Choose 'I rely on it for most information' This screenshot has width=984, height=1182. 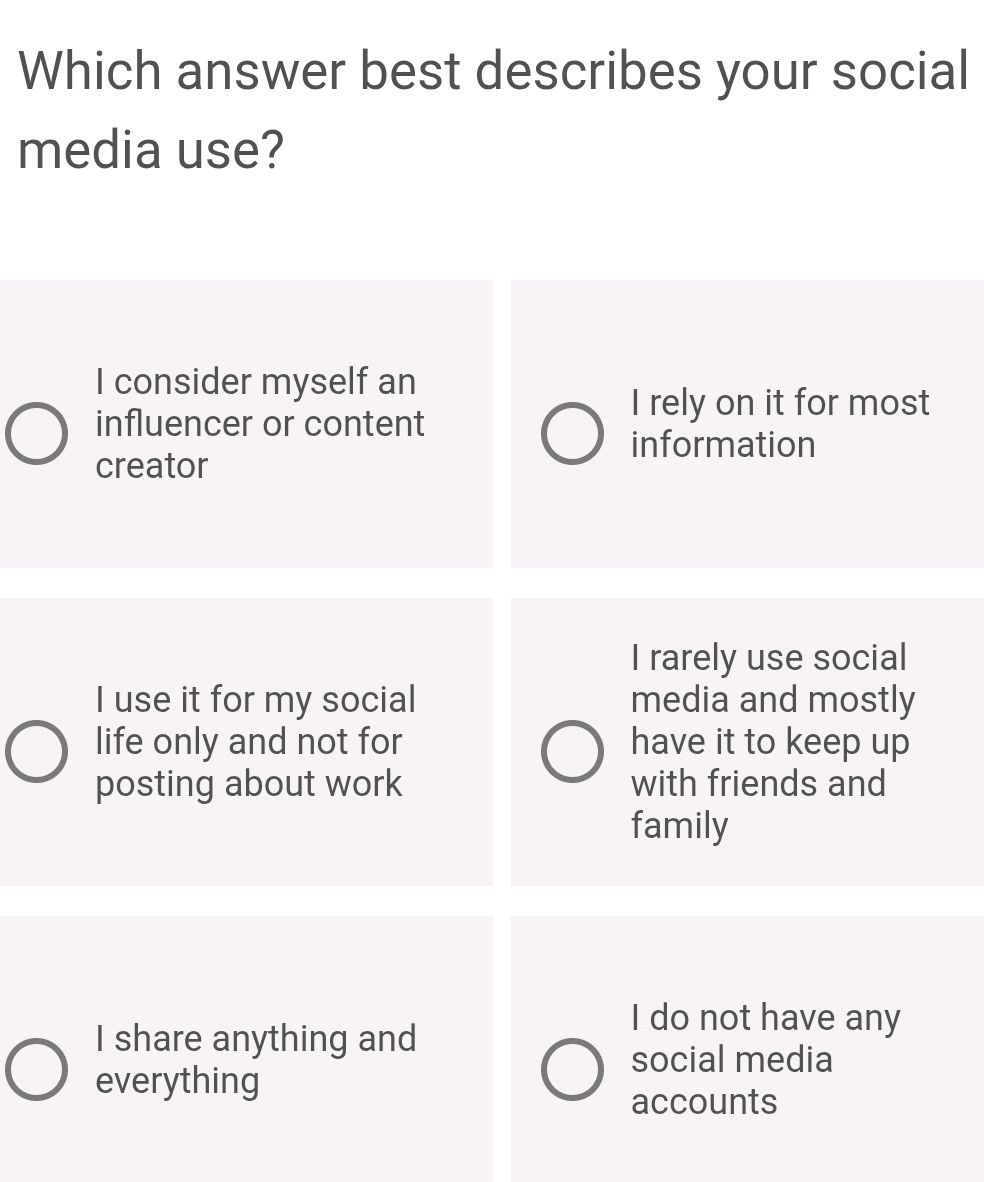pos(572,435)
